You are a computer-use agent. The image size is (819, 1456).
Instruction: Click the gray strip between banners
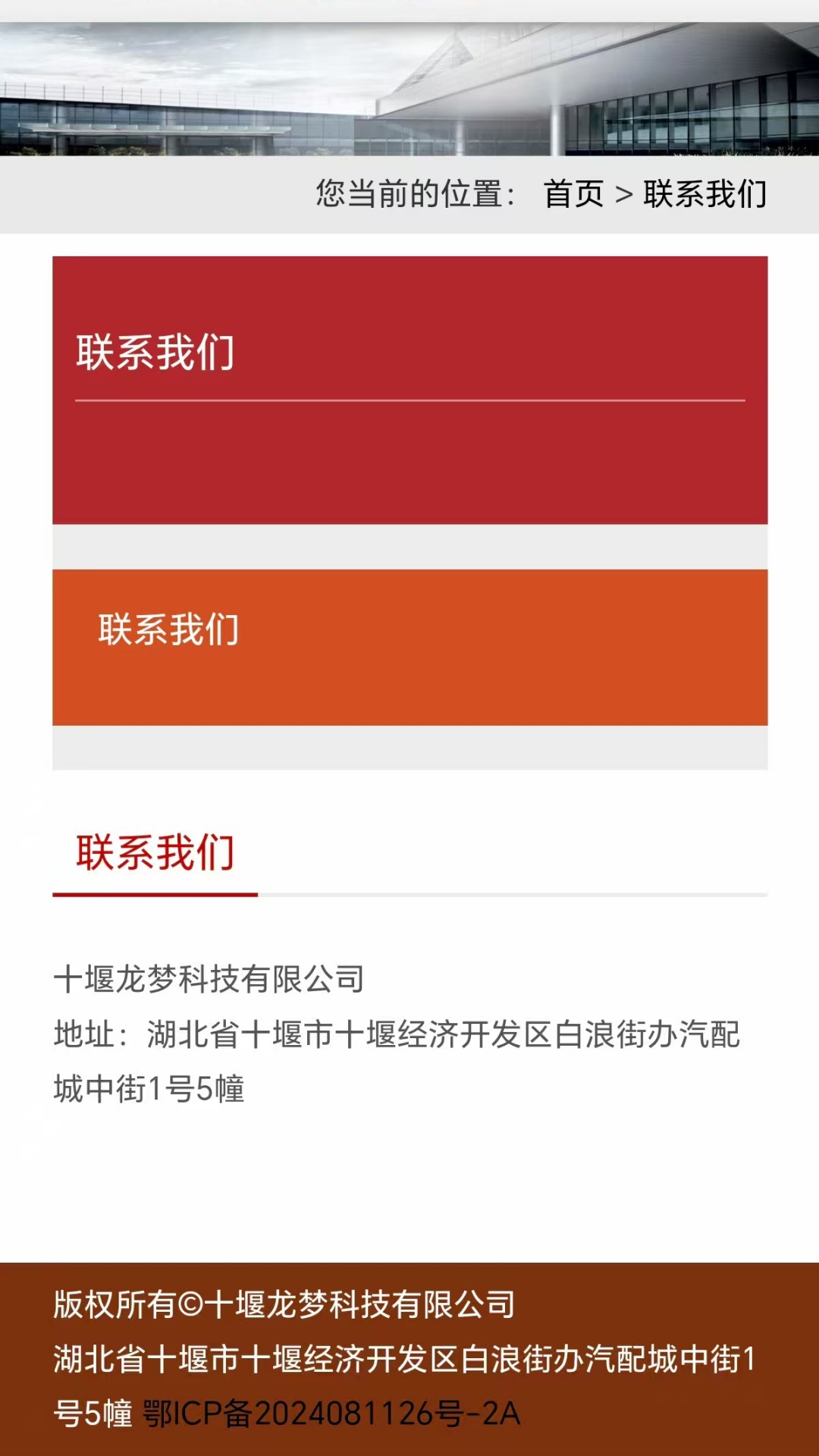(409, 546)
